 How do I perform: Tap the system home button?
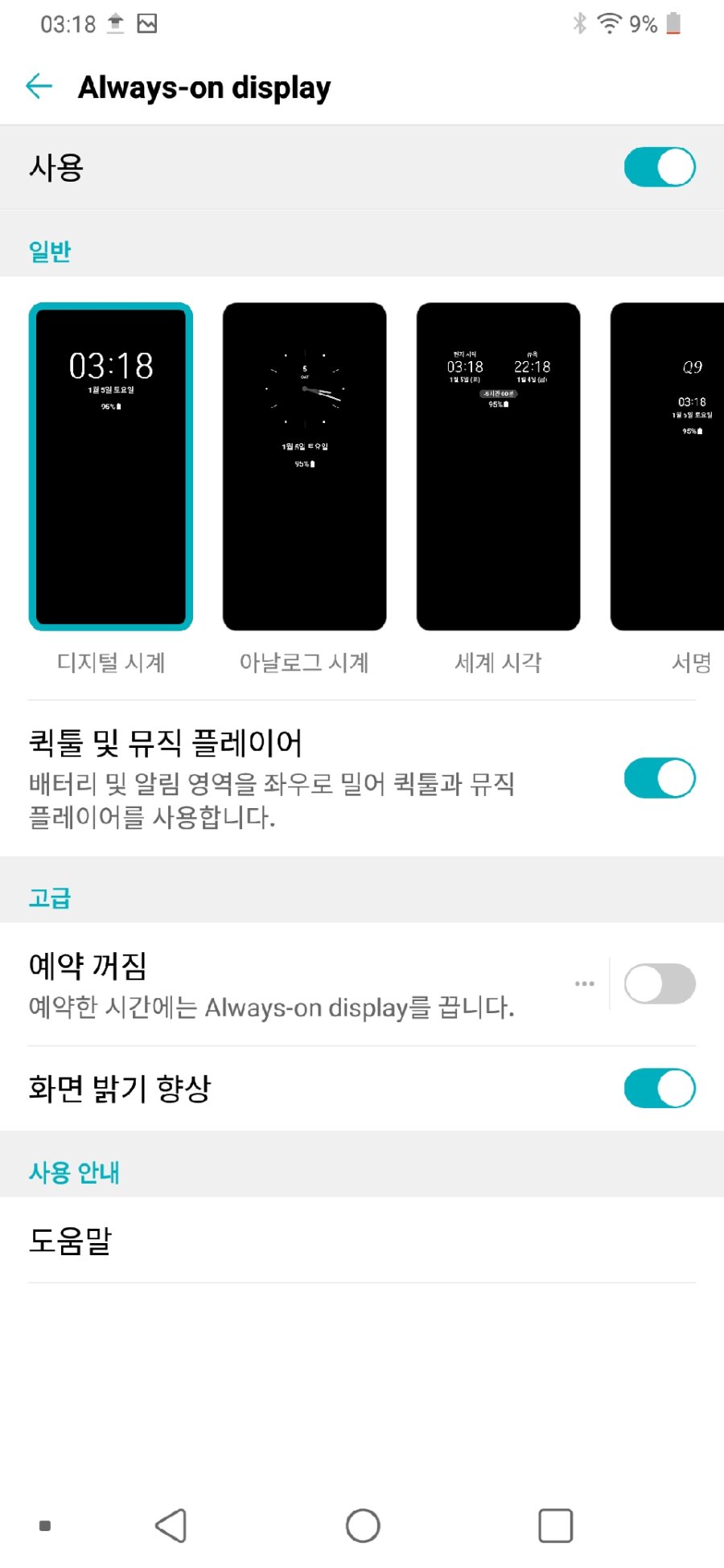tap(362, 1525)
